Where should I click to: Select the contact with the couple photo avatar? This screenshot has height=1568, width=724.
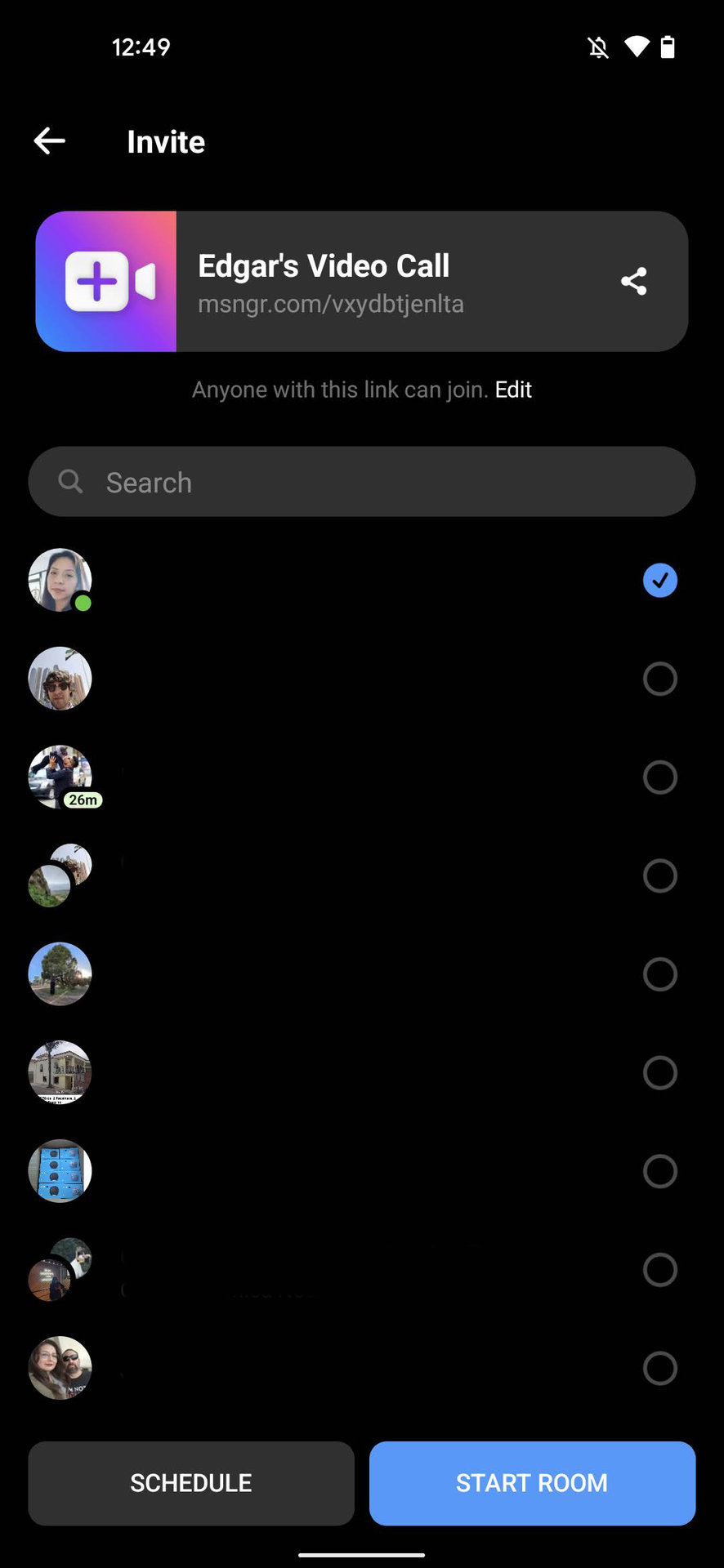pos(659,1368)
